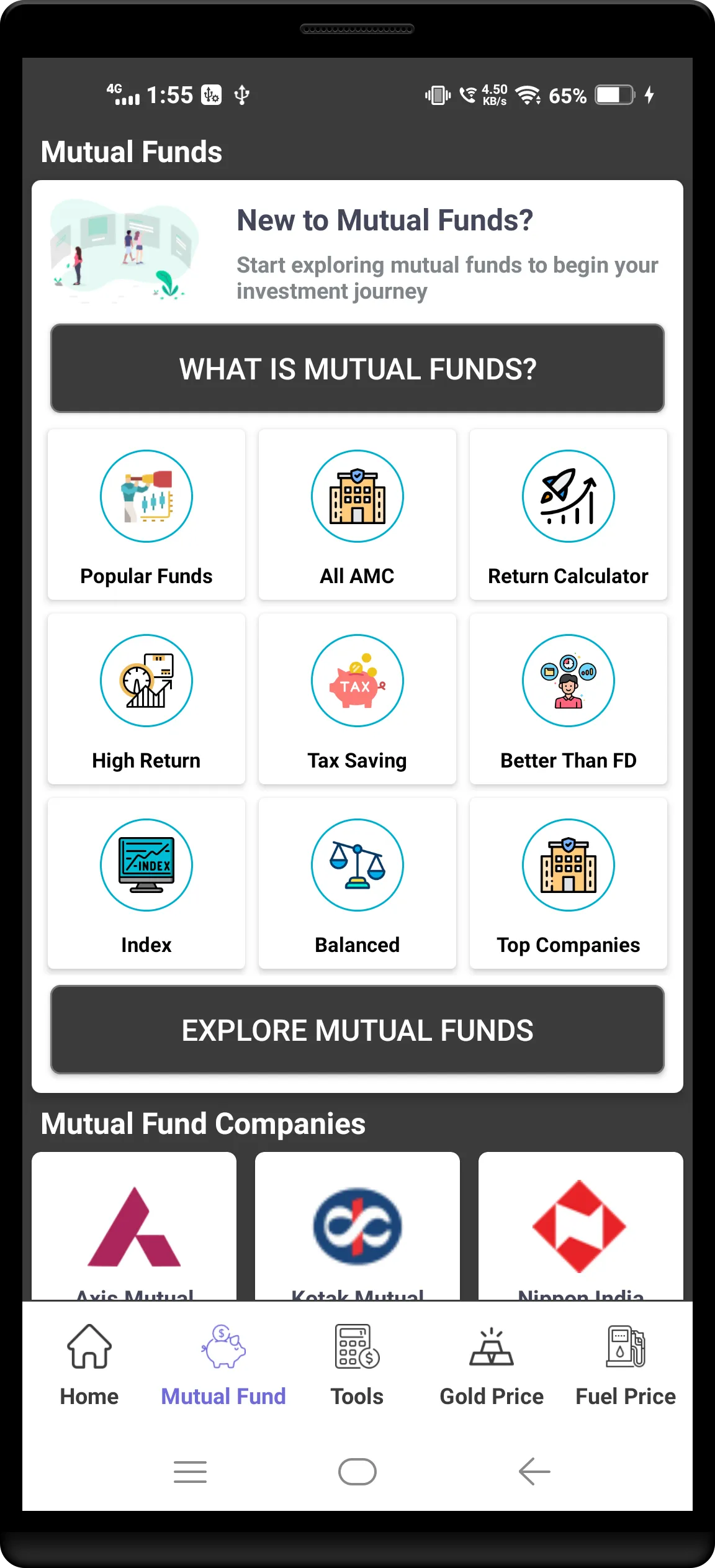Open the Nippon India company card
This screenshot has height=1568, width=715.
pyautogui.click(x=581, y=1226)
